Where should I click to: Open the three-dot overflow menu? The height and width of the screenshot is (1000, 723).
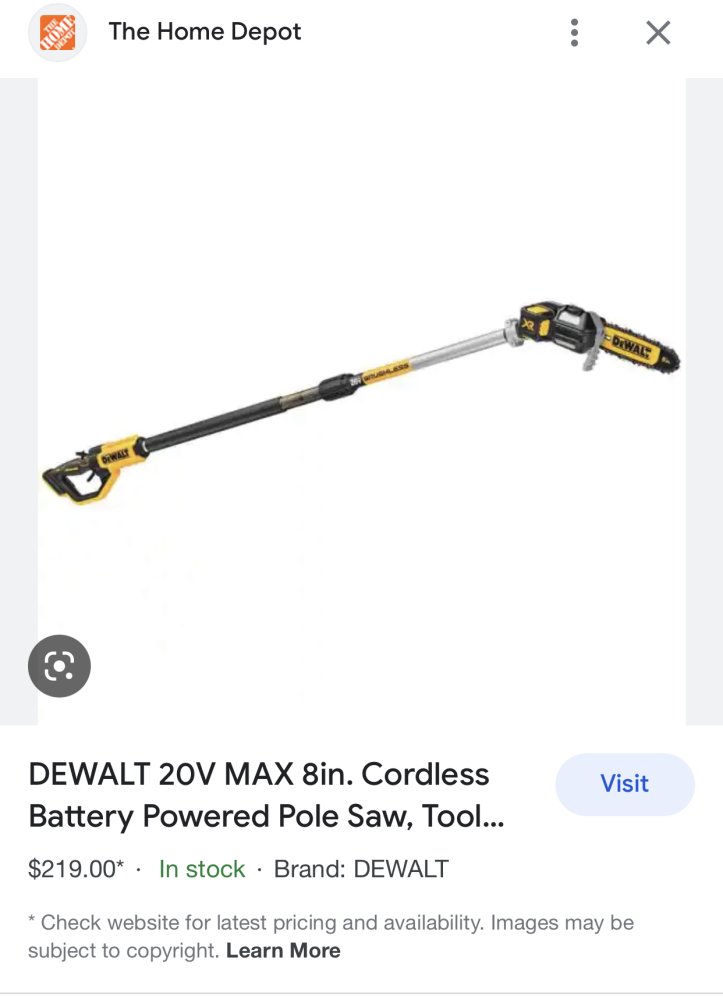click(574, 33)
